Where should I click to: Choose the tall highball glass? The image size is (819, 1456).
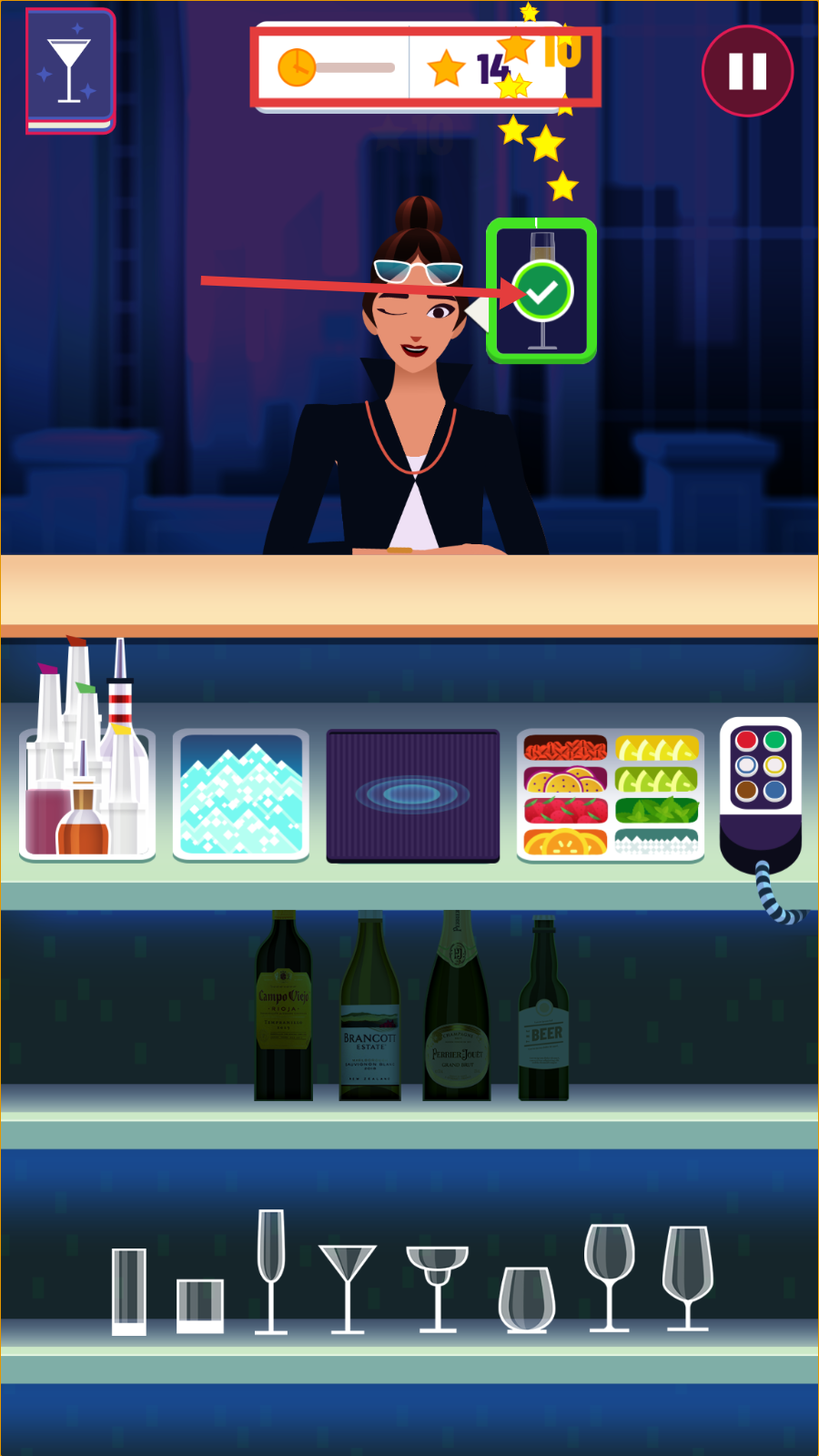(128, 1290)
